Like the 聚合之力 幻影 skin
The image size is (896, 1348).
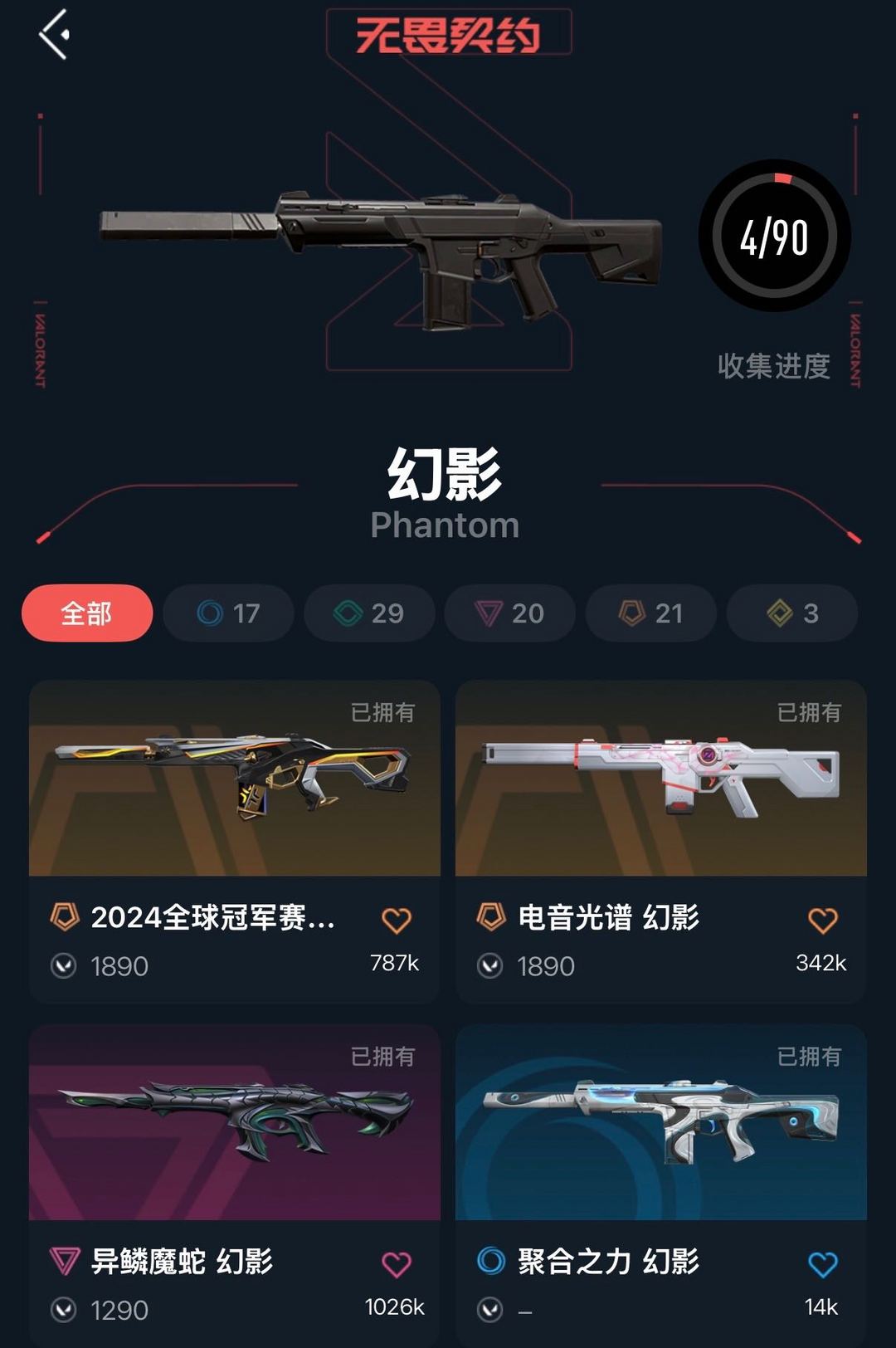(x=823, y=1264)
